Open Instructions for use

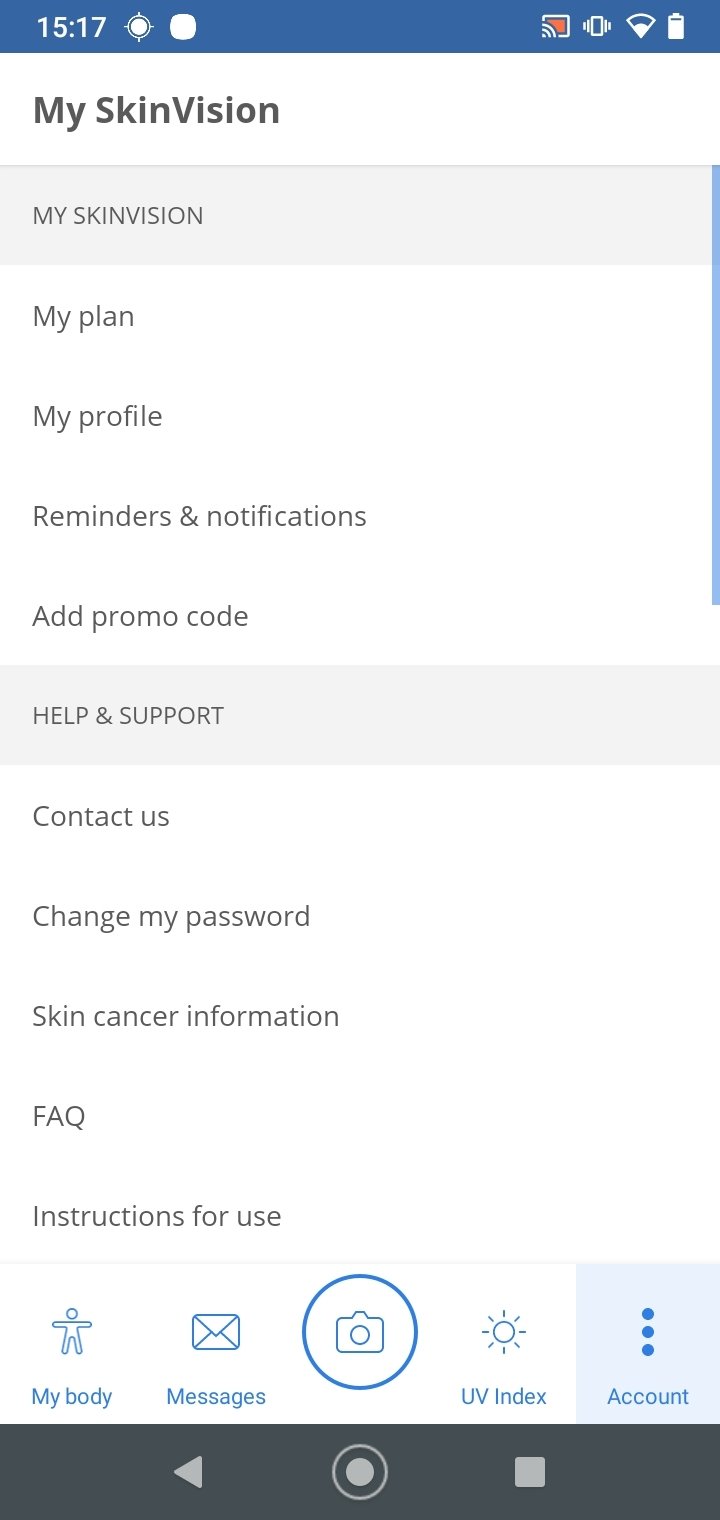pos(360,1215)
